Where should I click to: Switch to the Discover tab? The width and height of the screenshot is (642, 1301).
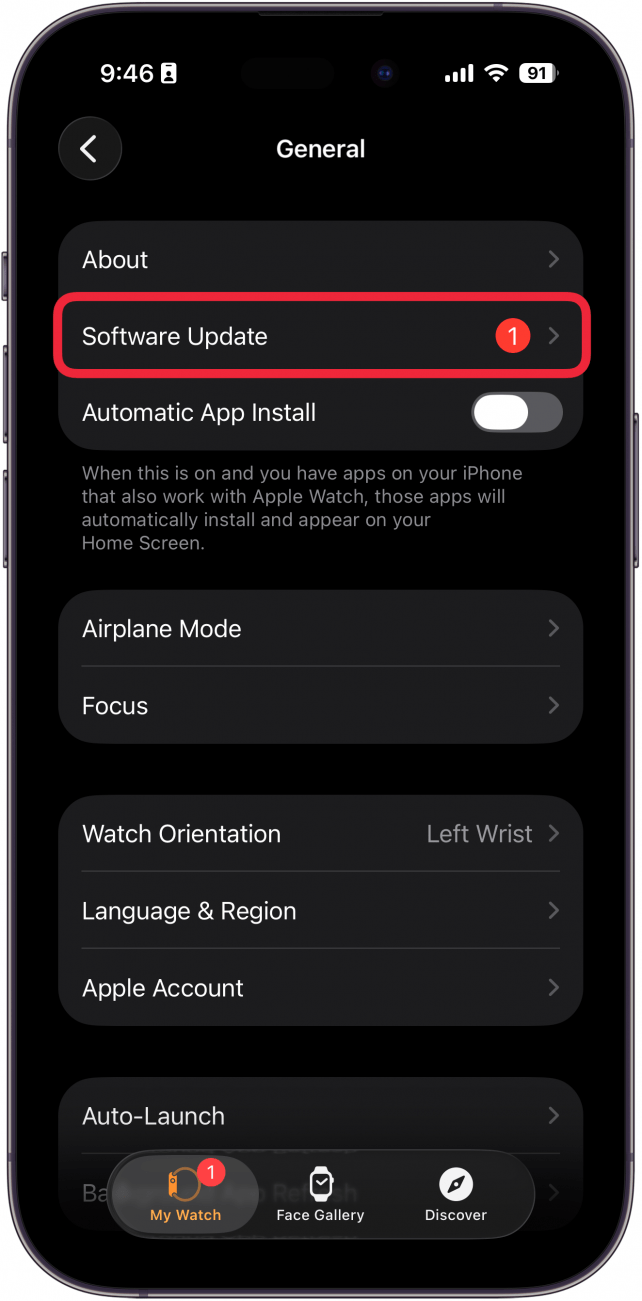[456, 1195]
